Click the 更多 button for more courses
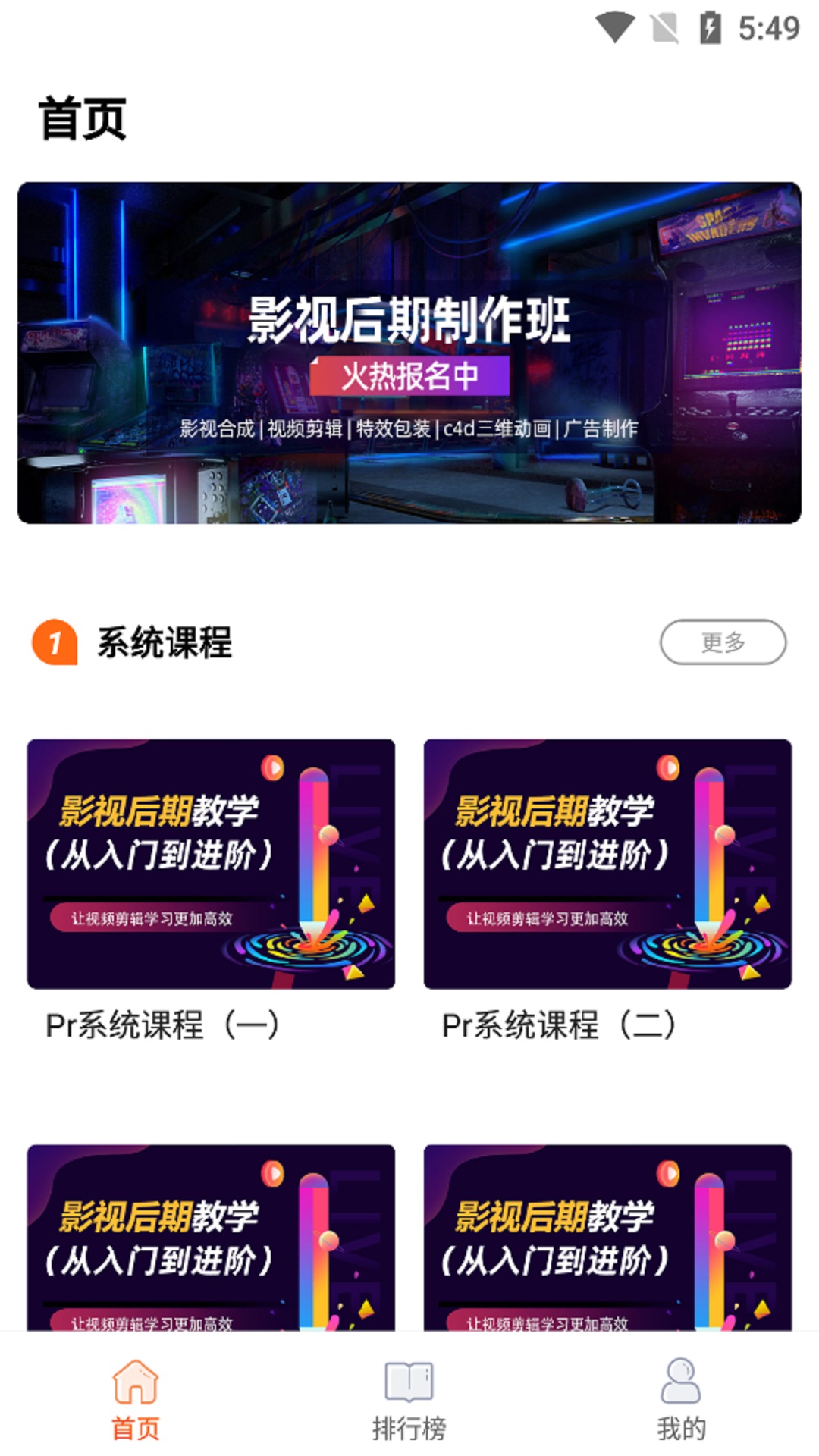Viewport: 819px width, 1456px height. [722, 642]
